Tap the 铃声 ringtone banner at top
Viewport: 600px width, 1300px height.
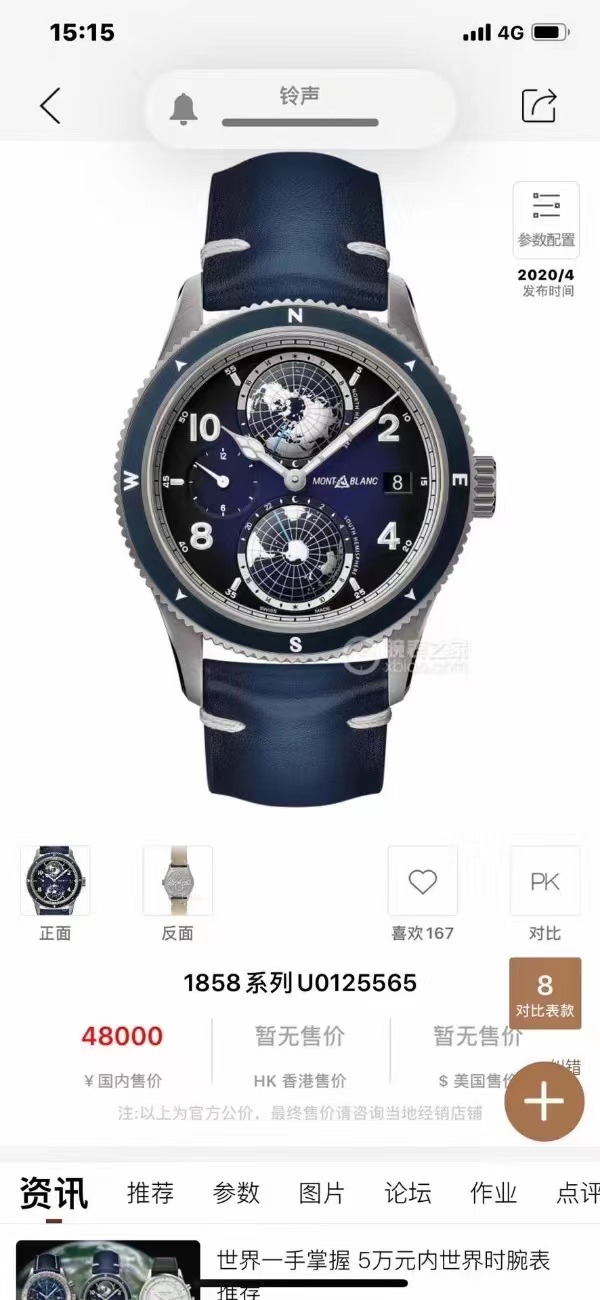click(300, 108)
